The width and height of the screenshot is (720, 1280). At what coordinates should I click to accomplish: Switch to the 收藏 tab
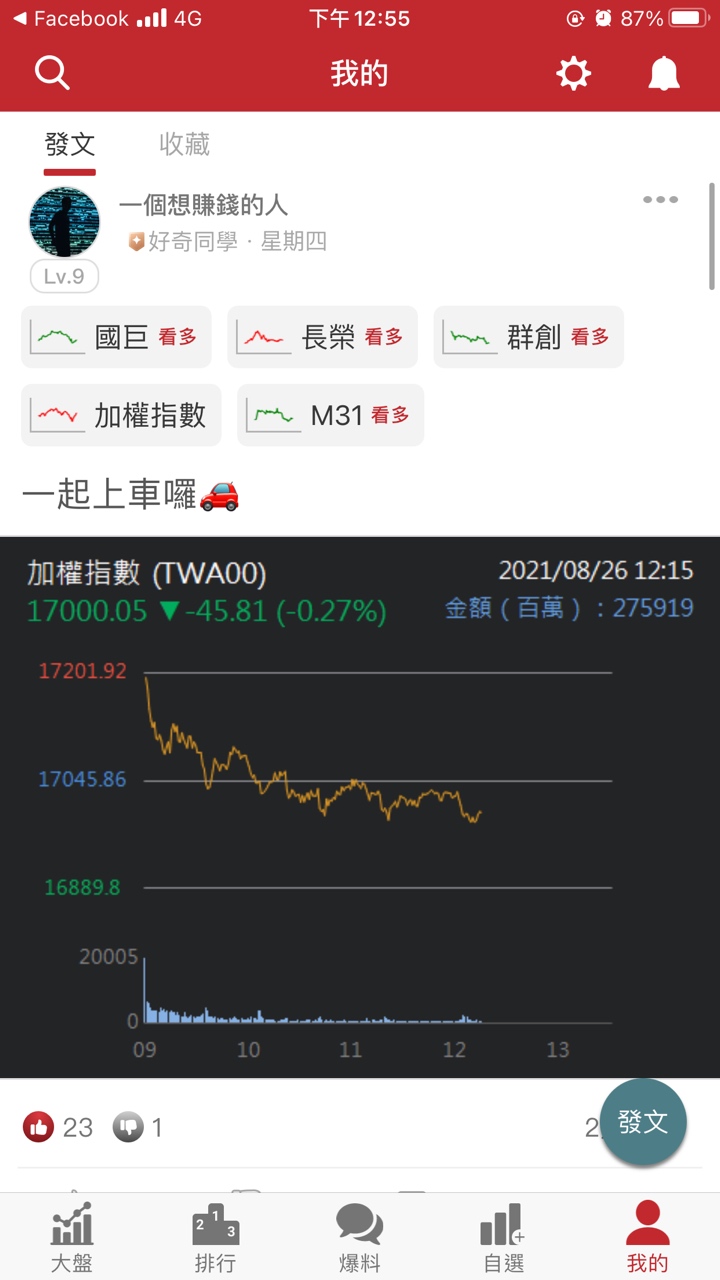(184, 145)
